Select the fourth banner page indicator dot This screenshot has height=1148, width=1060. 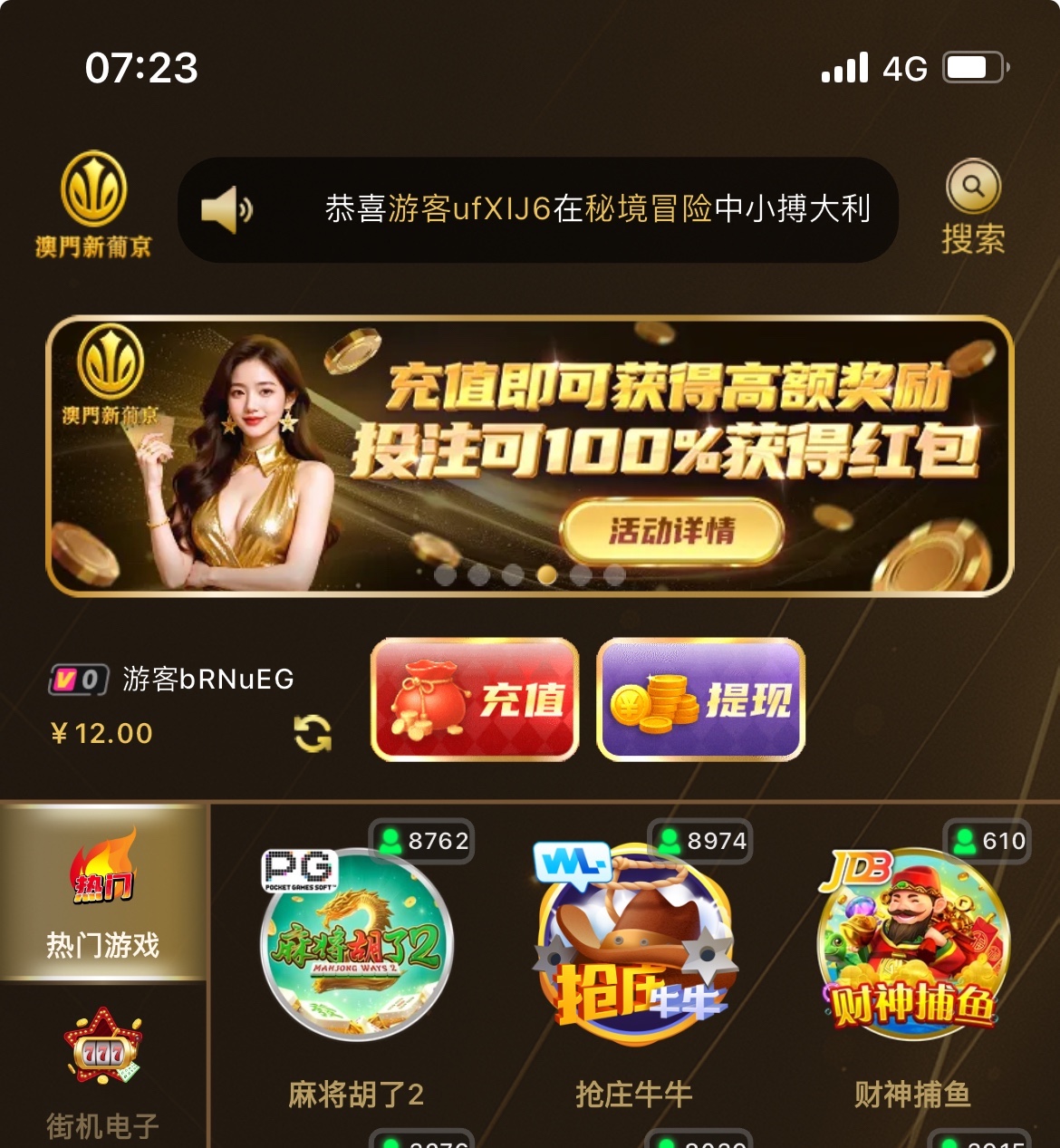pyautogui.click(x=546, y=574)
